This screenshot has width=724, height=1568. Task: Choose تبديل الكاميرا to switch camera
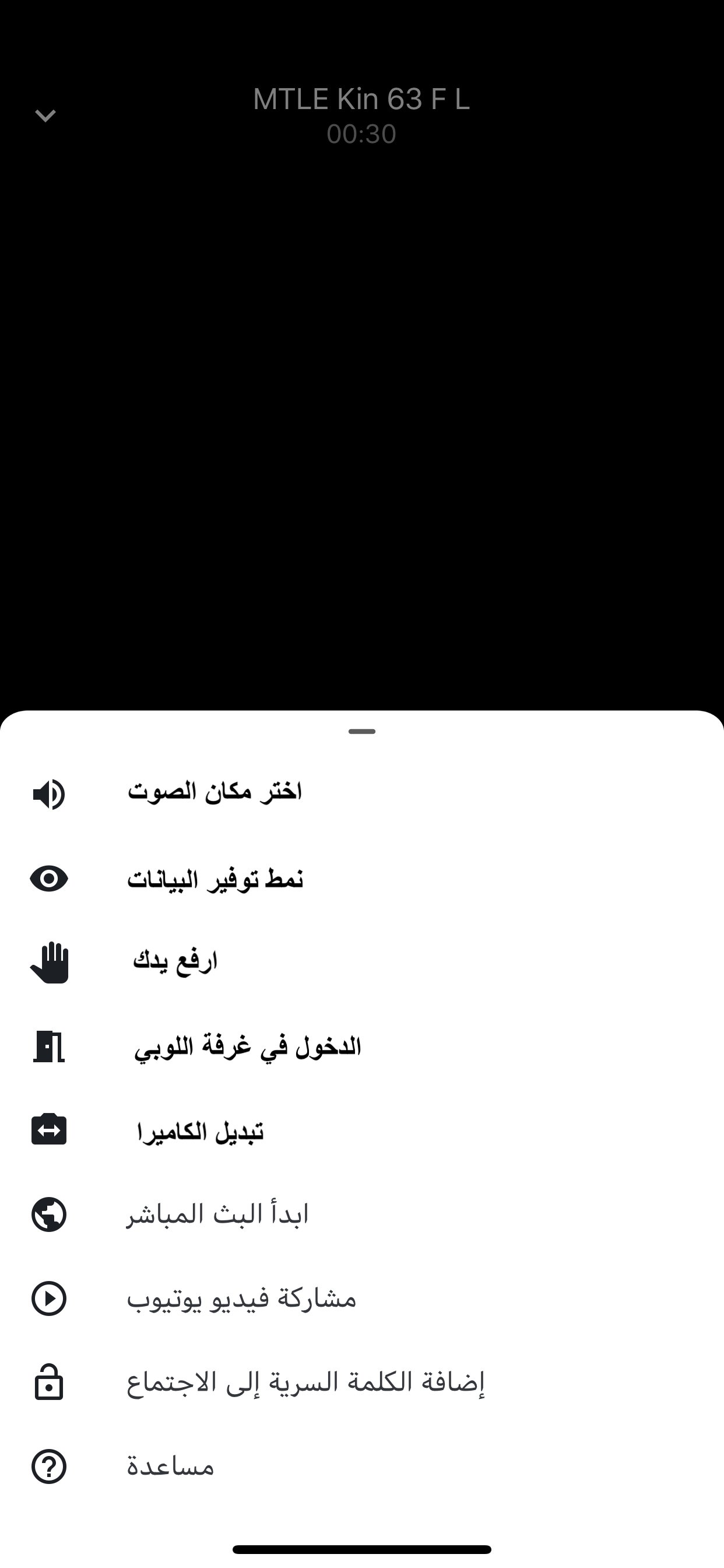(x=200, y=1131)
